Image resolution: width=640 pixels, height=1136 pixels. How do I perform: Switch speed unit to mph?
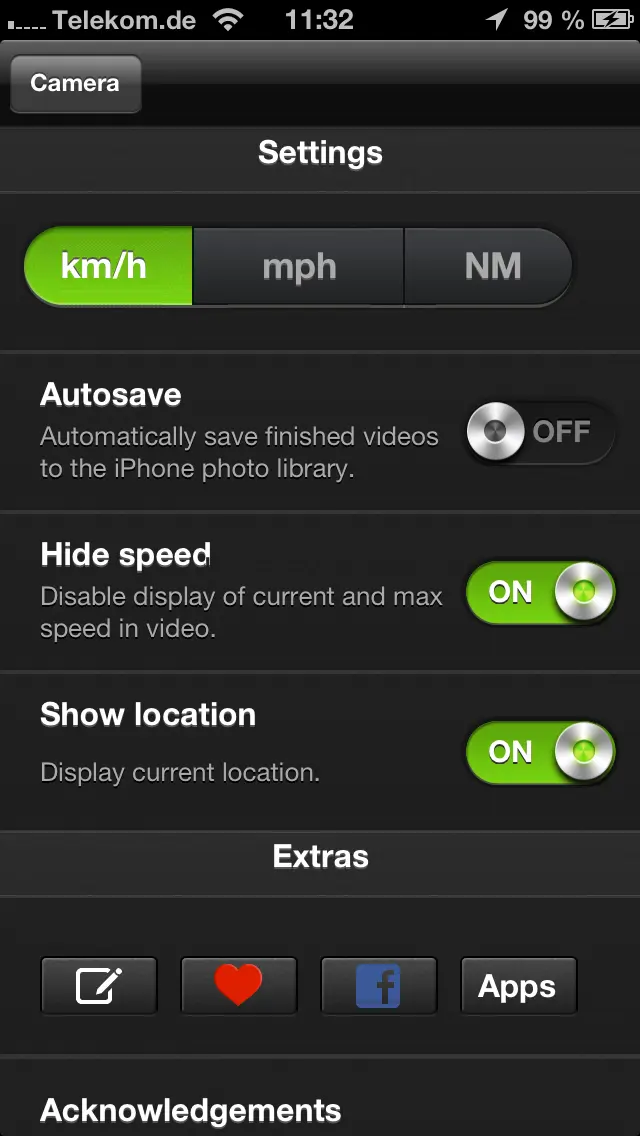pyautogui.click(x=298, y=266)
